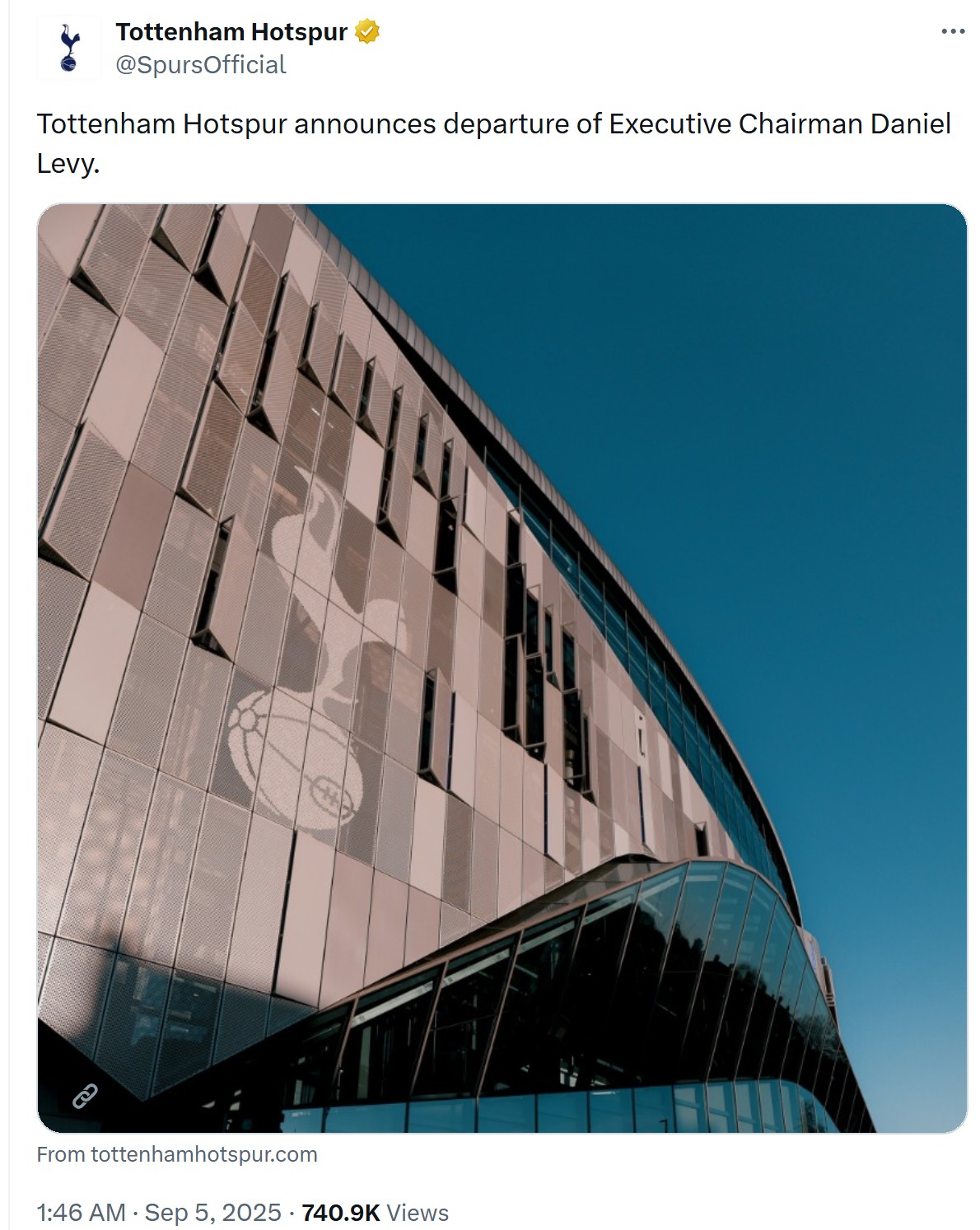Open the Tottenham Hotspur profile avatar
Viewport: 980px width, 1230px height.
click(x=69, y=49)
